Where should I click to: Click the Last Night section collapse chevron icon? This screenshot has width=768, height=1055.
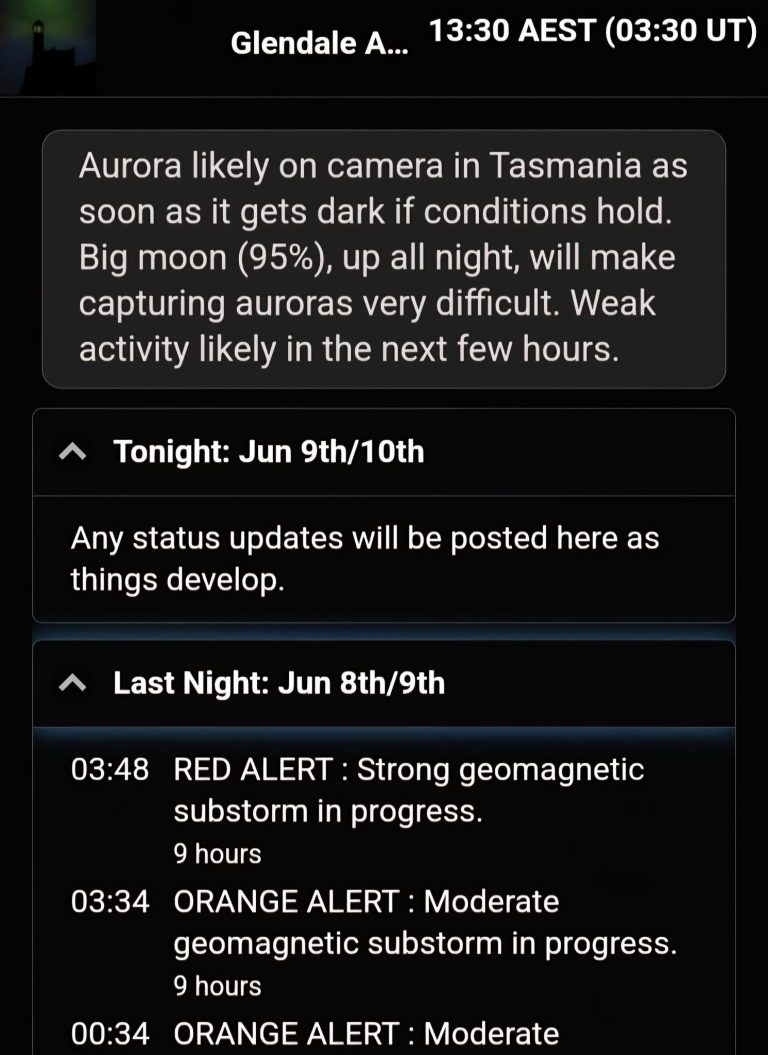point(71,684)
